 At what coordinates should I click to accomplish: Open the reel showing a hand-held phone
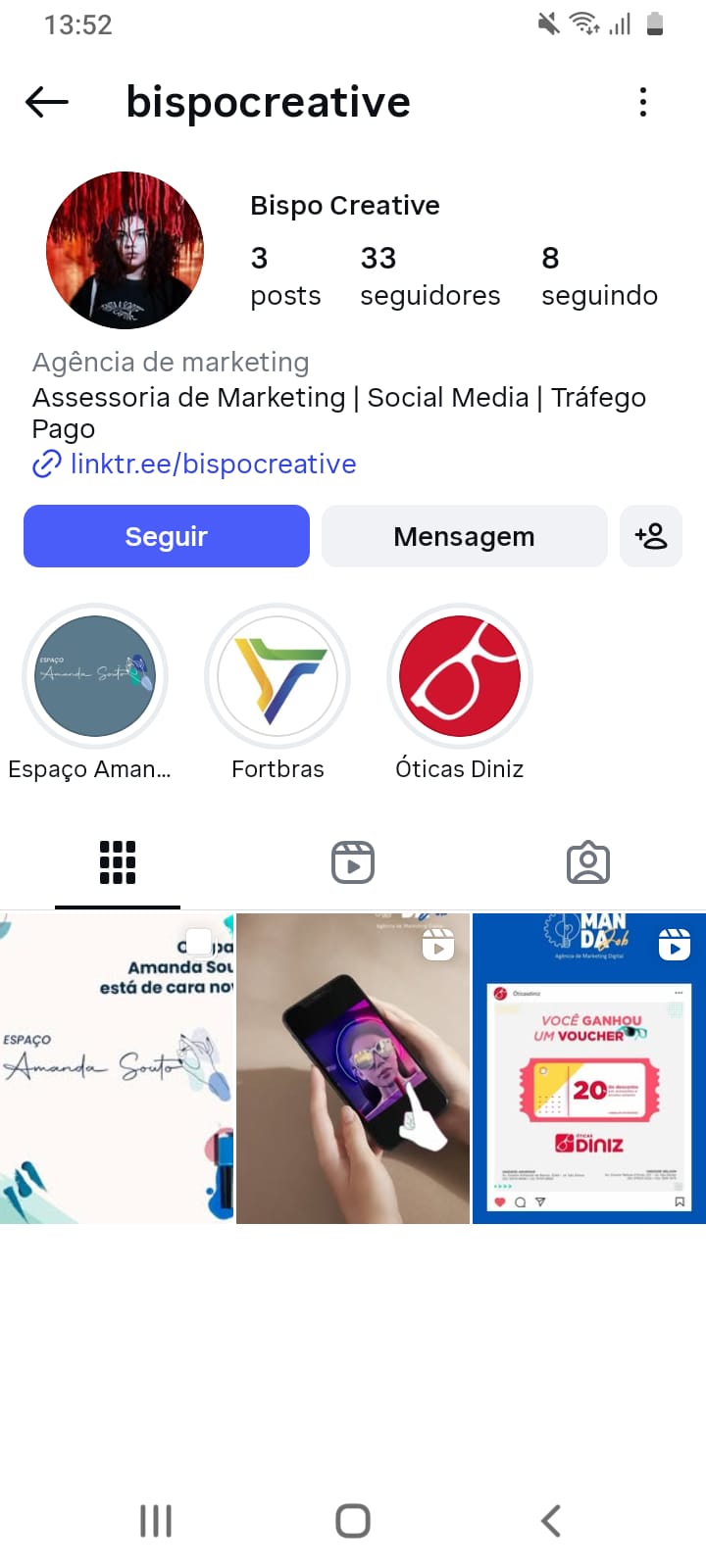point(353,1068)
